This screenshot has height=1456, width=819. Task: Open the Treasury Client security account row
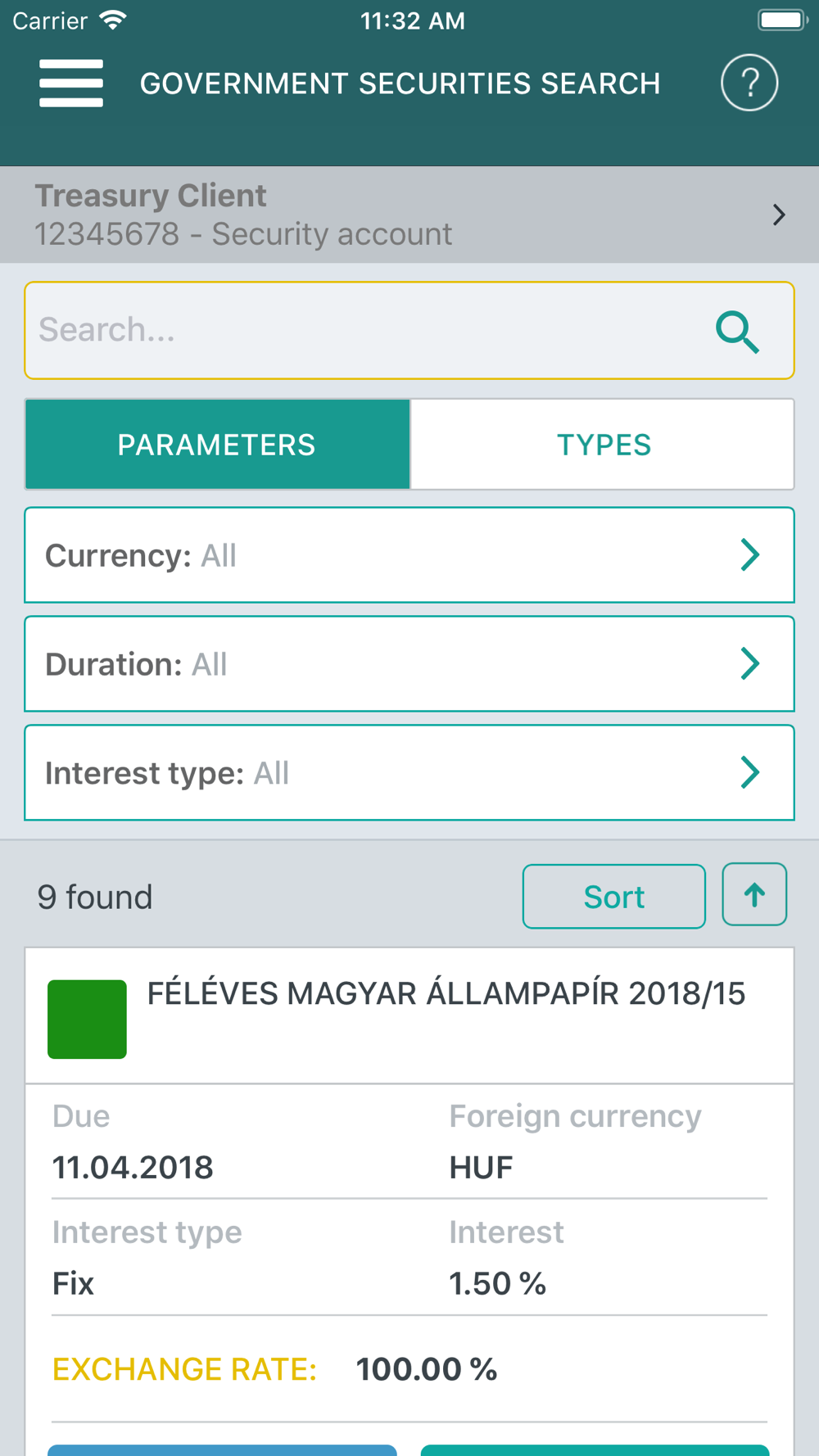click(409, 215)
